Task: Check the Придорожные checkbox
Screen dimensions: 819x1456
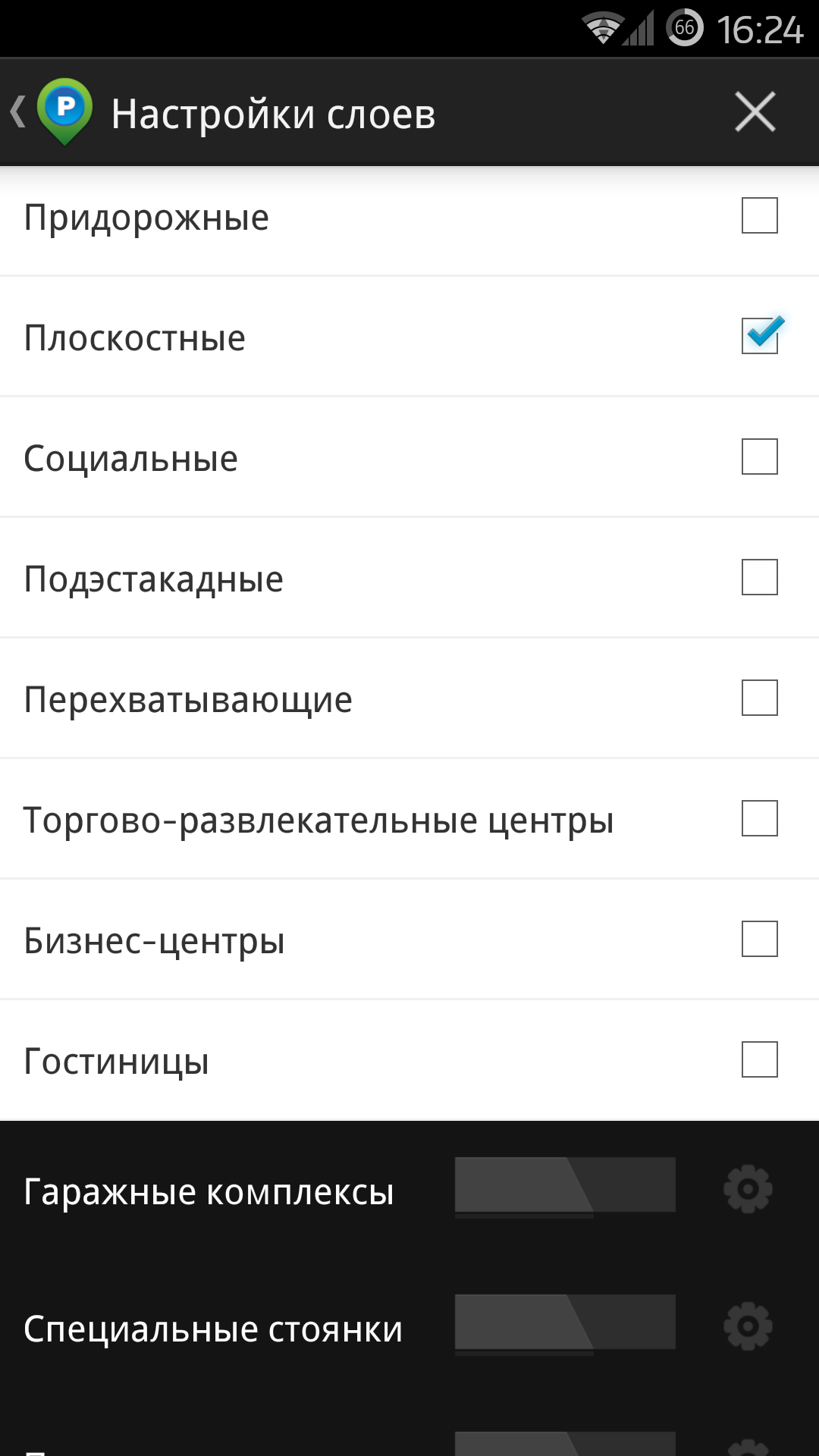Action: 760,215
